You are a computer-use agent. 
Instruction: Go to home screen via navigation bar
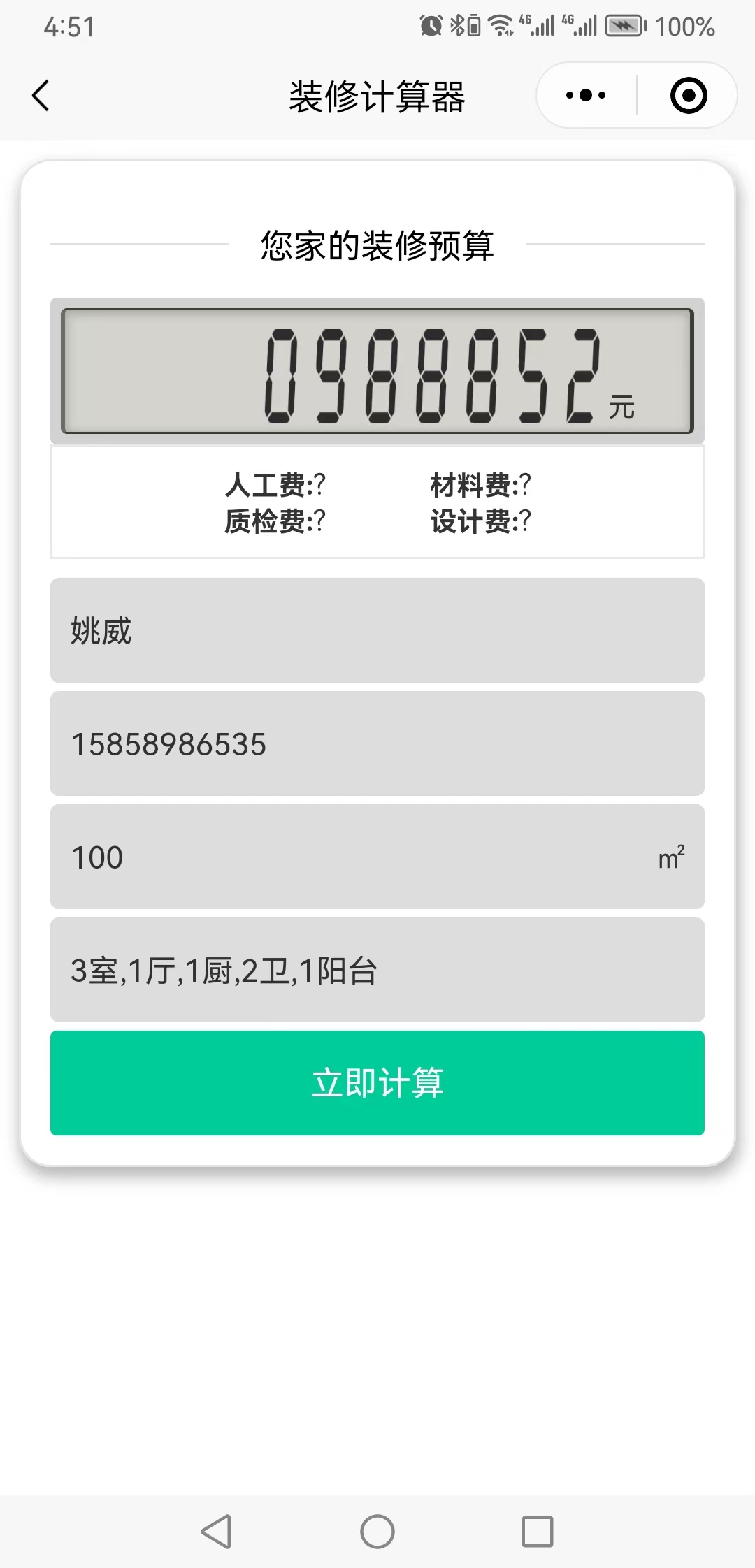377,1532
